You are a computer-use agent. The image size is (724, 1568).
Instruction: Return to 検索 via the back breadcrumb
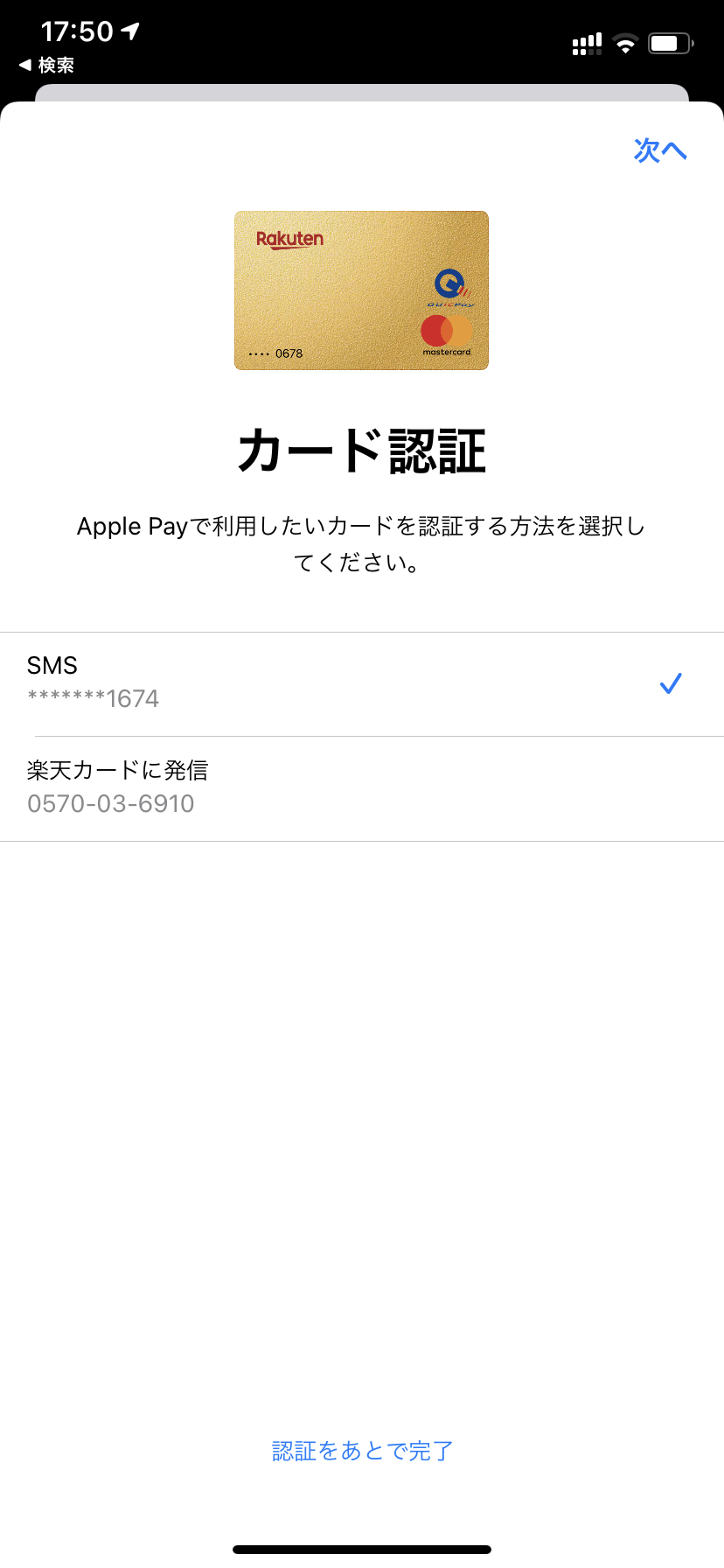pos(46,65)
